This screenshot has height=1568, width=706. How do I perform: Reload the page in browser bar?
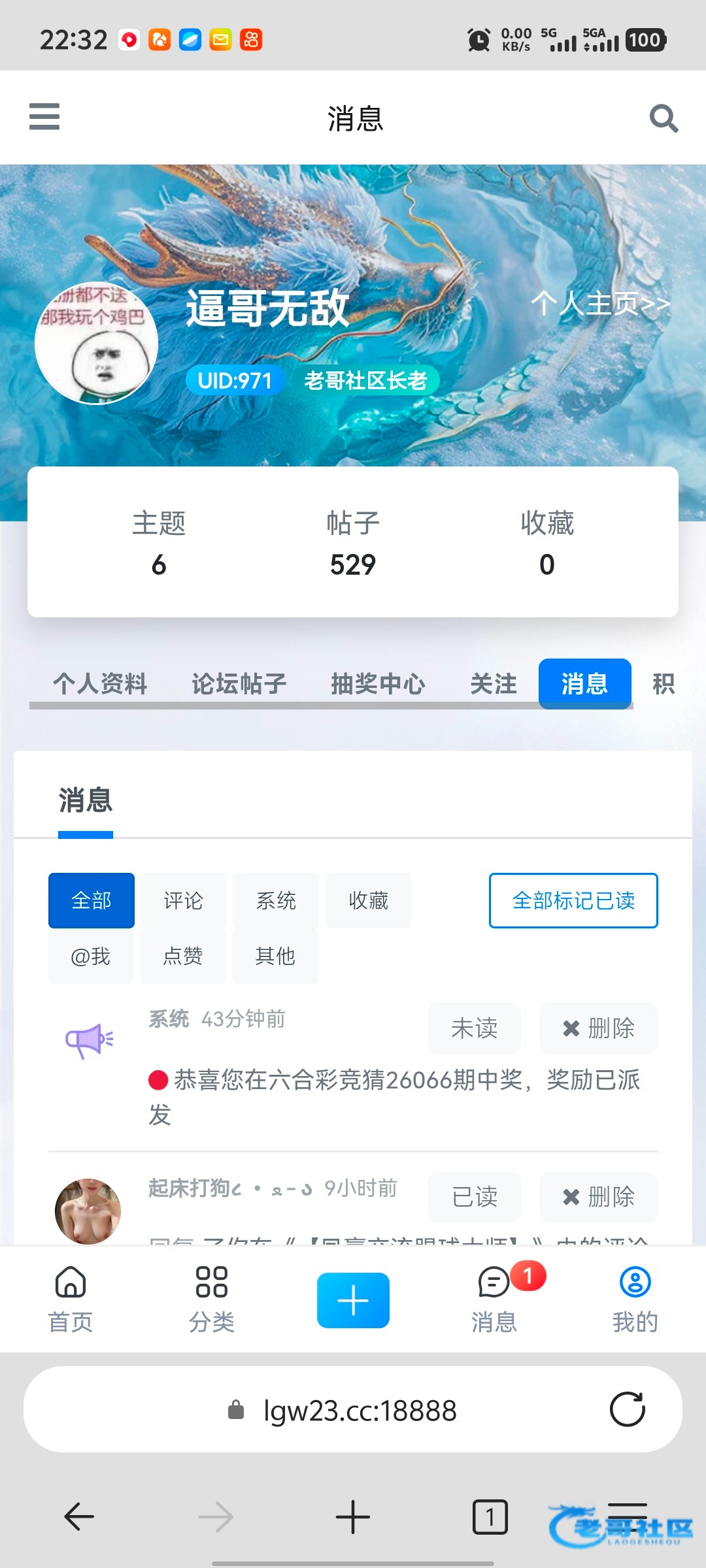coord(627,1409)
